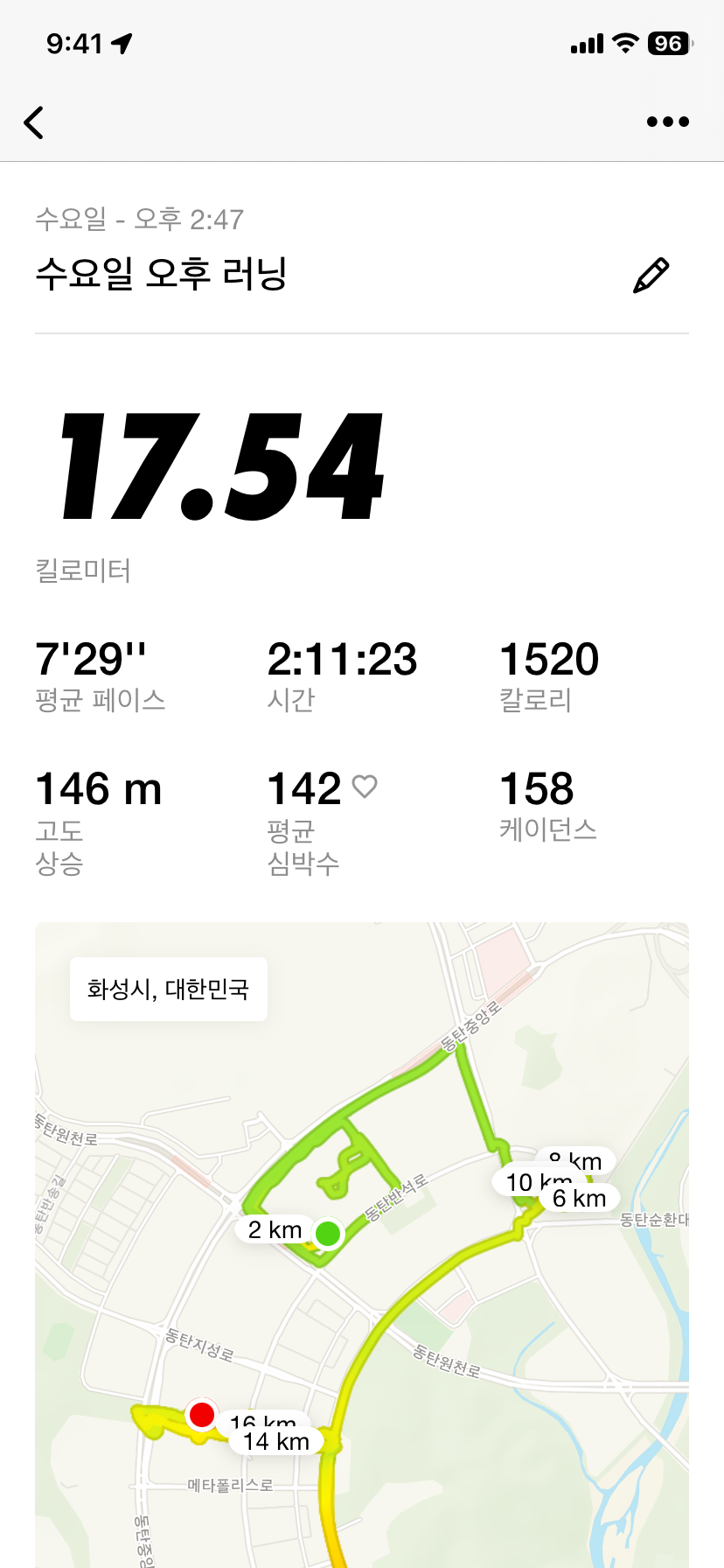Tap the location arrow in the status bar
The height and width of the screenshot is (1568, 724).
coord(122,43)
